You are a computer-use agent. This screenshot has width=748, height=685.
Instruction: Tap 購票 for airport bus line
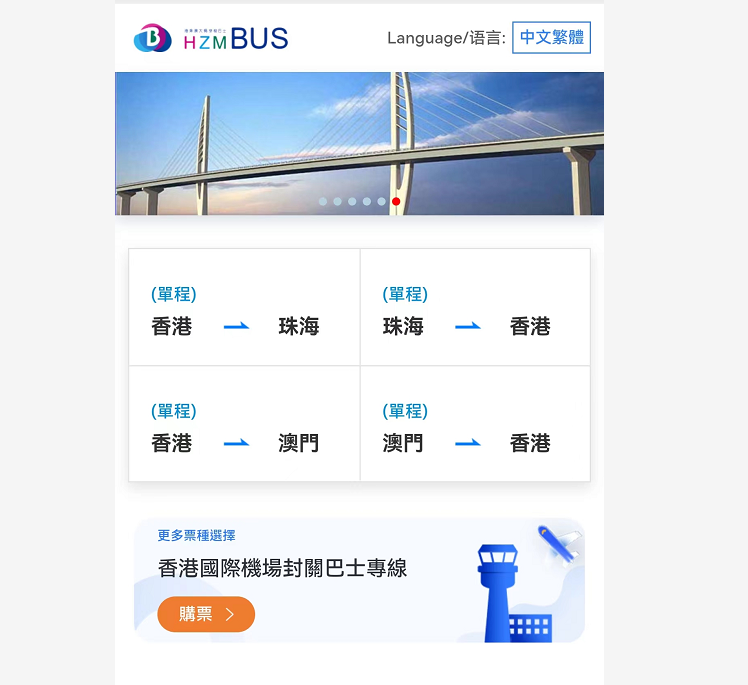pos(206,614)
